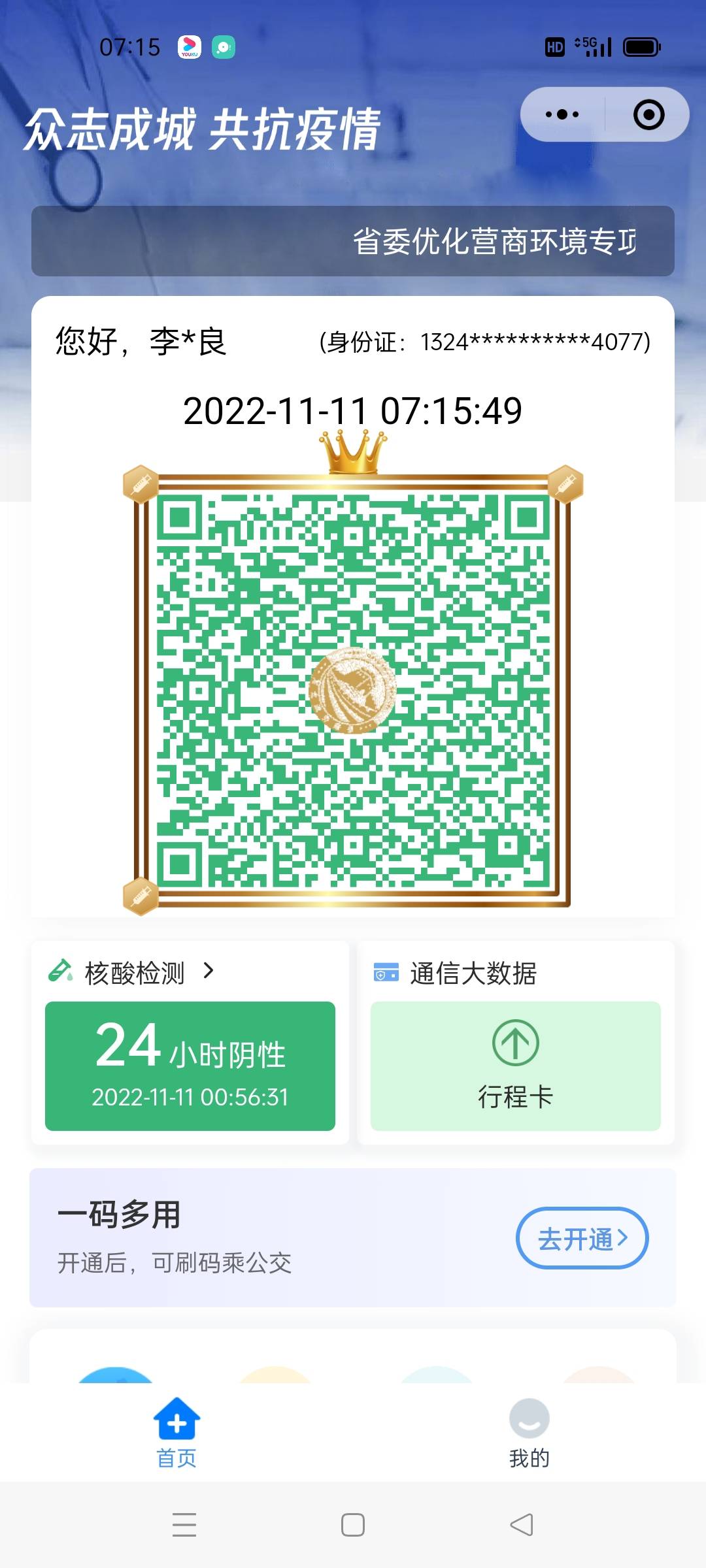The height and width of the screenshot is (1568, 706).
Task: Open the 核酸检测 details arrow
Action: tap(209, 972)
